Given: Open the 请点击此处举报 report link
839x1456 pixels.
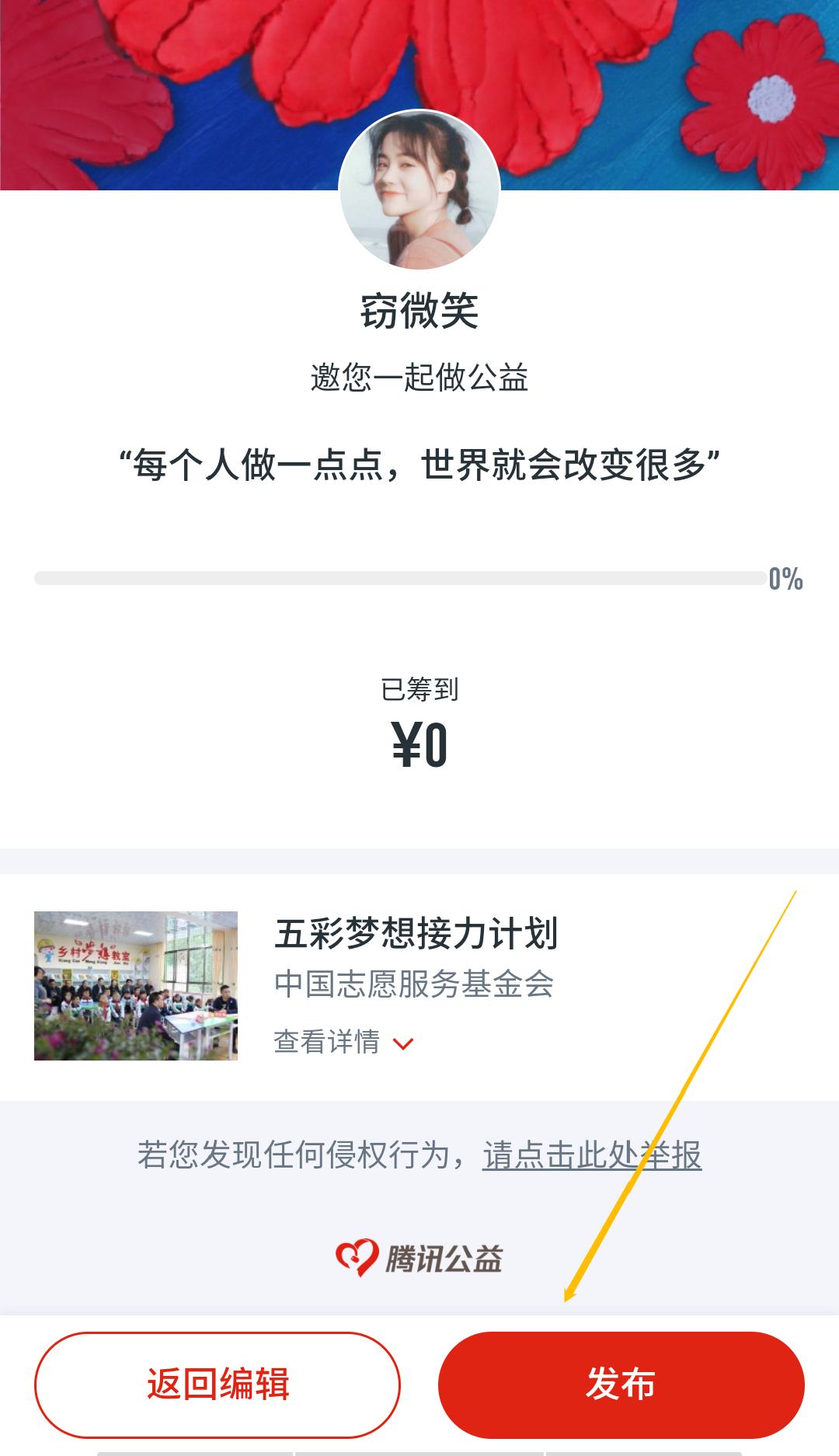Looking at the screenshot, I should [592, 1155].
